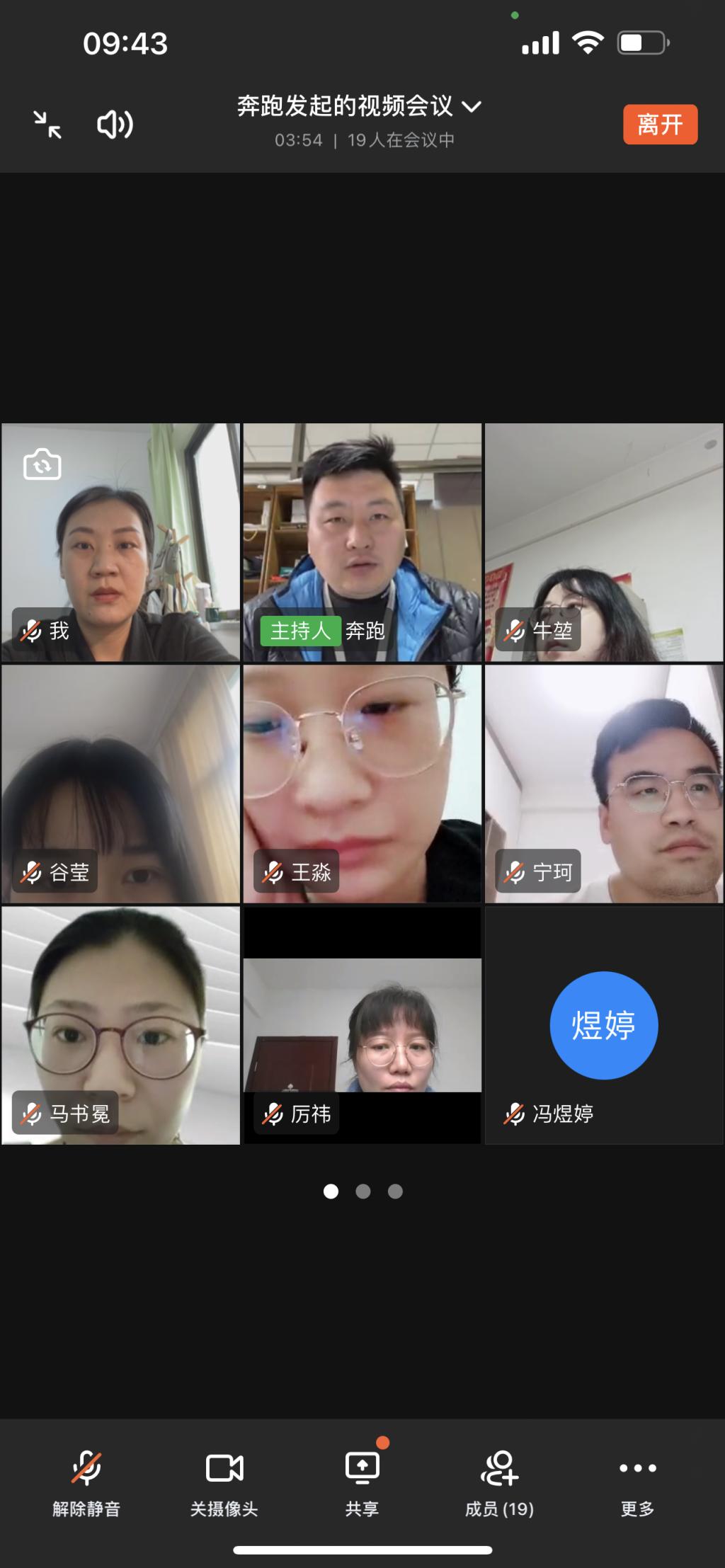Open 马书冕's video tile
Viewport: 725px width, 1568px height.
pyautogui.click(x=120, y=1025)
